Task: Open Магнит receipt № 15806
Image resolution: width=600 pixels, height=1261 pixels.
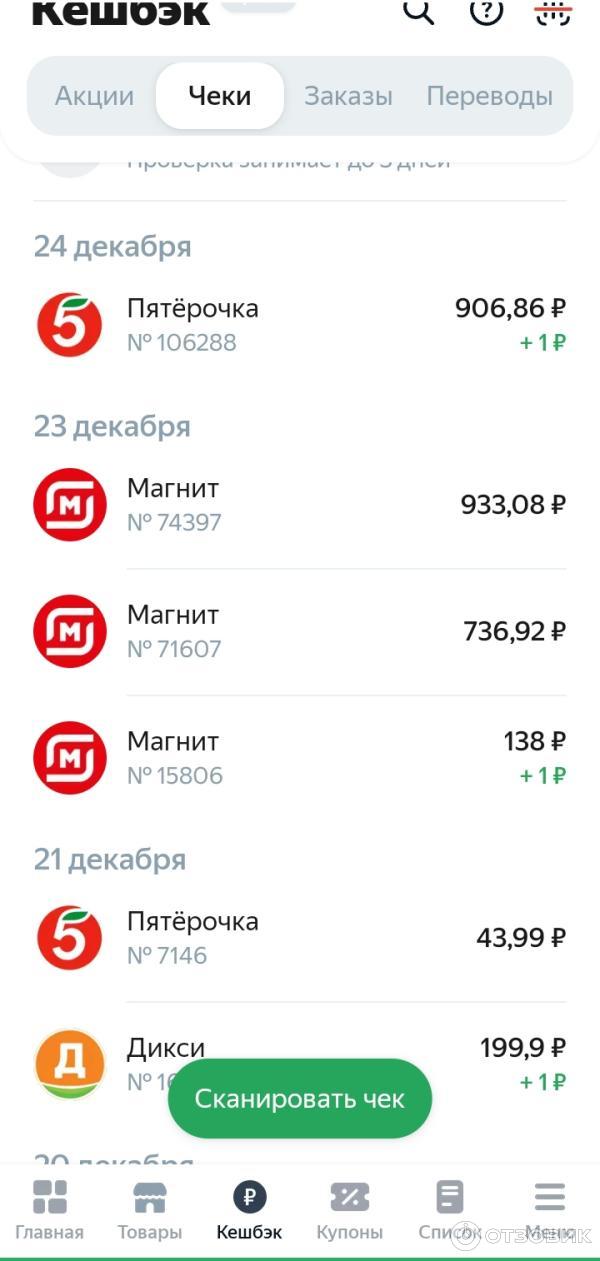Action: (300, 758)
